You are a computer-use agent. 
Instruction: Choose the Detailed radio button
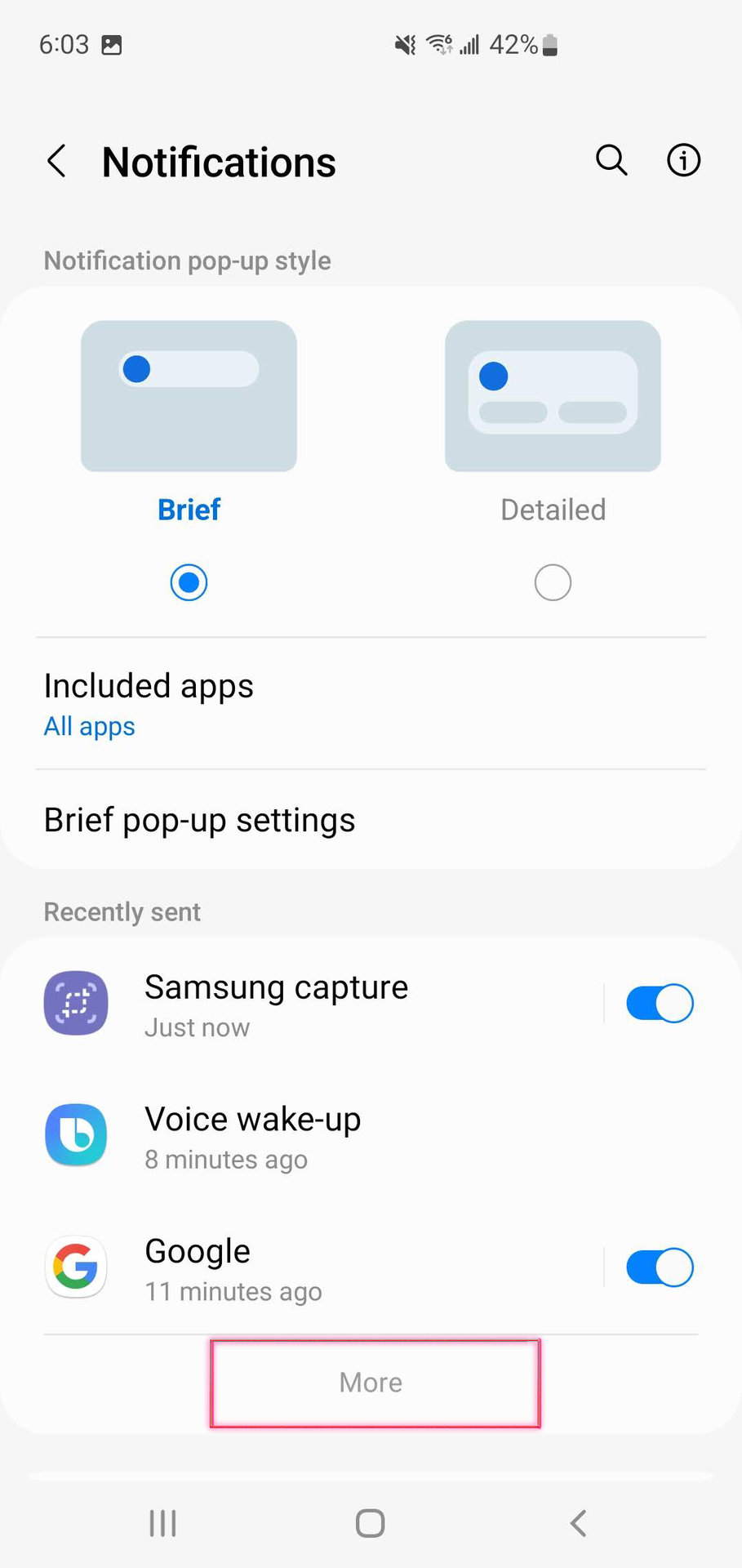[x=553, y=582]
